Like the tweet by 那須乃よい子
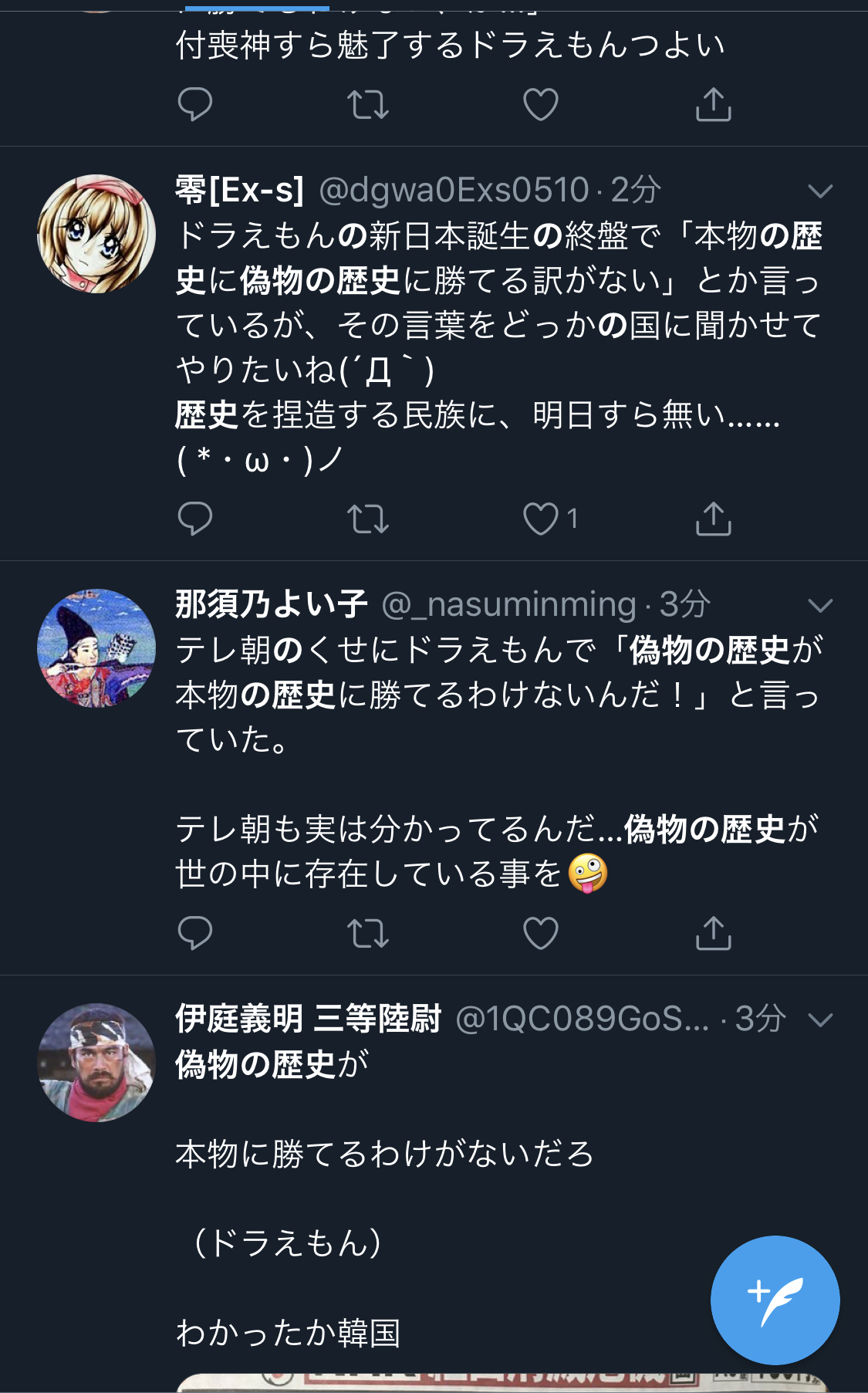Image resolution: width=868 pixels, height=1393 pixels. pyautogui.click(x=541, y=933)
